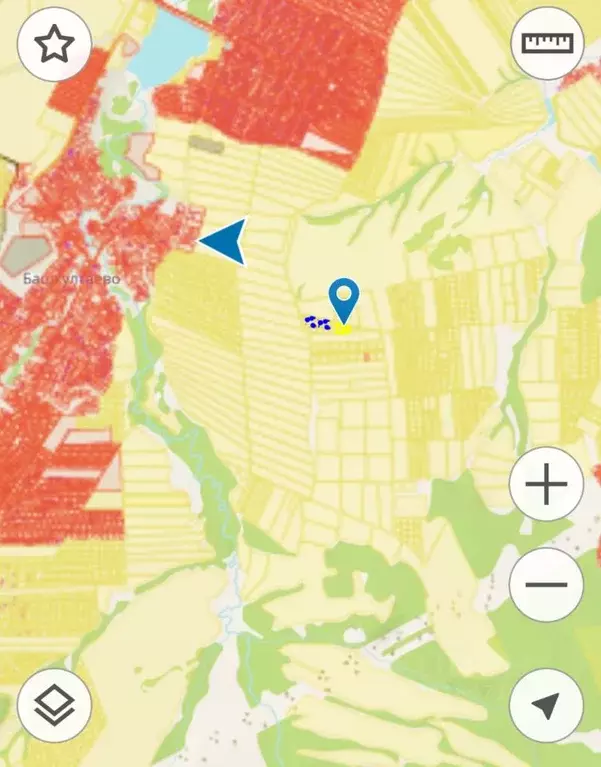The height and width of the screenshot is (767, 601).
Task: Zoom out with the minus button
Action: (546, 585)
